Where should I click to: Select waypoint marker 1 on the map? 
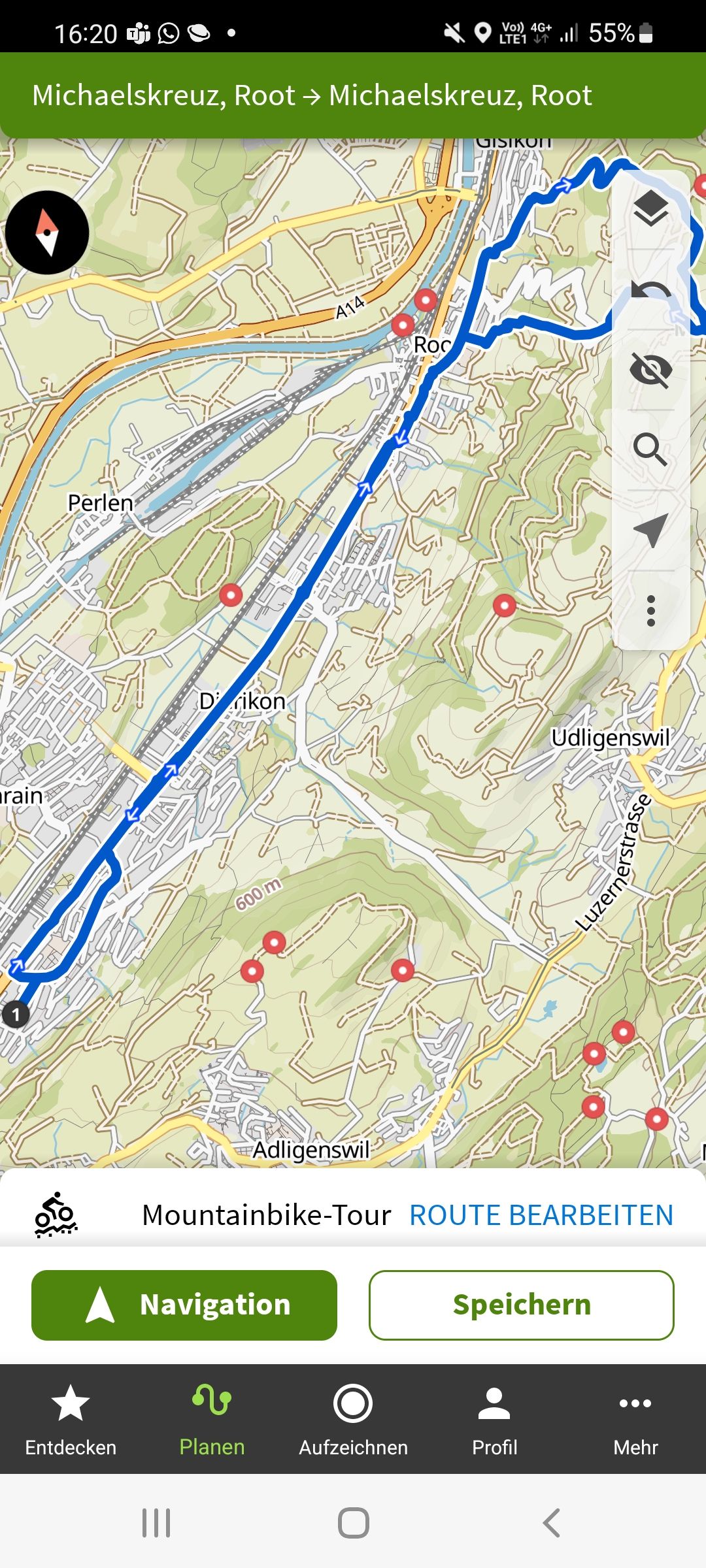pos(16,1015)
